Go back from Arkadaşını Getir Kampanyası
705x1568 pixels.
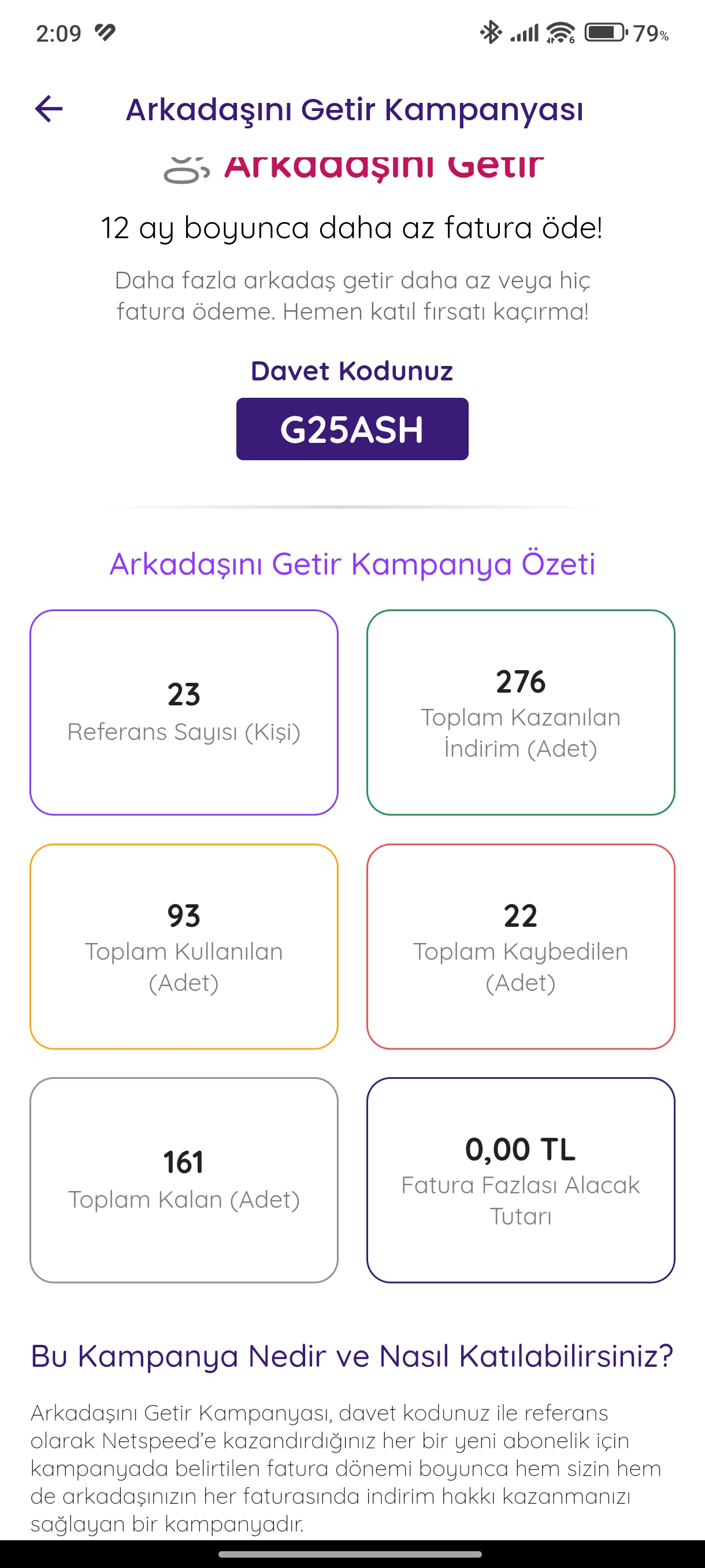tap(49, 110)
